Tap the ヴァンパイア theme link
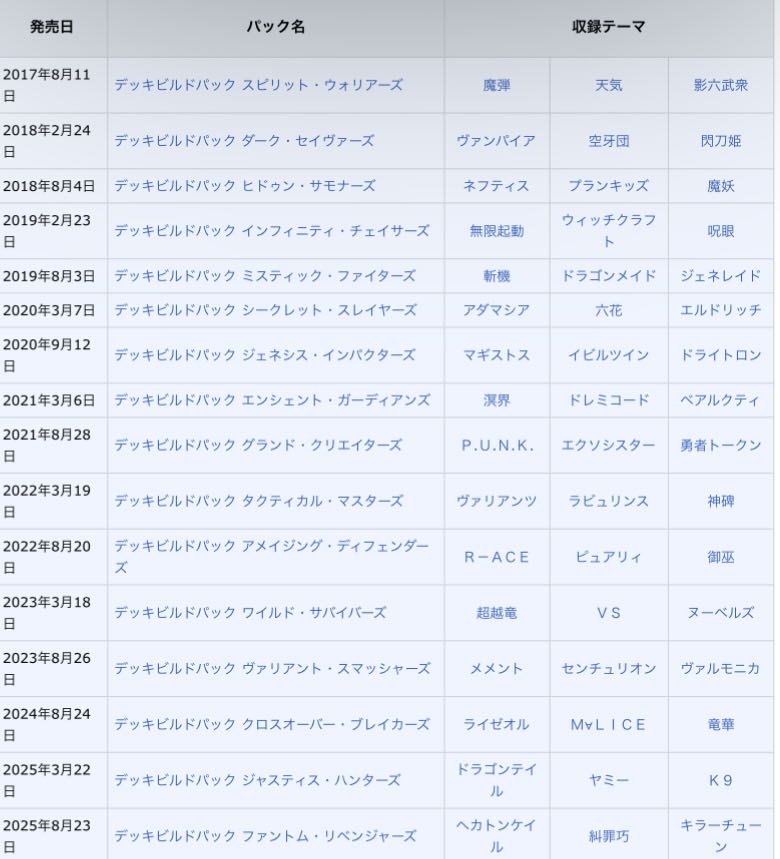The height and width of the screenshot is (859, 780). tap(496, 141)
